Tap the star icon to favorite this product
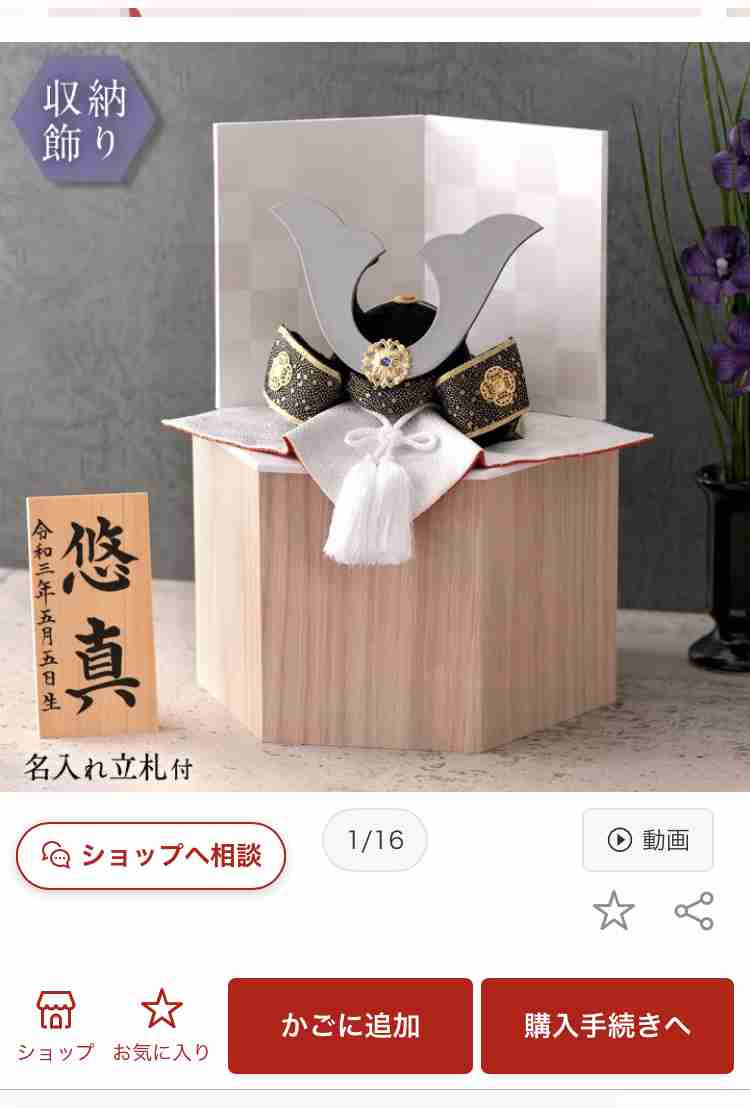750x1108 pixels. (x=613, y=911)
